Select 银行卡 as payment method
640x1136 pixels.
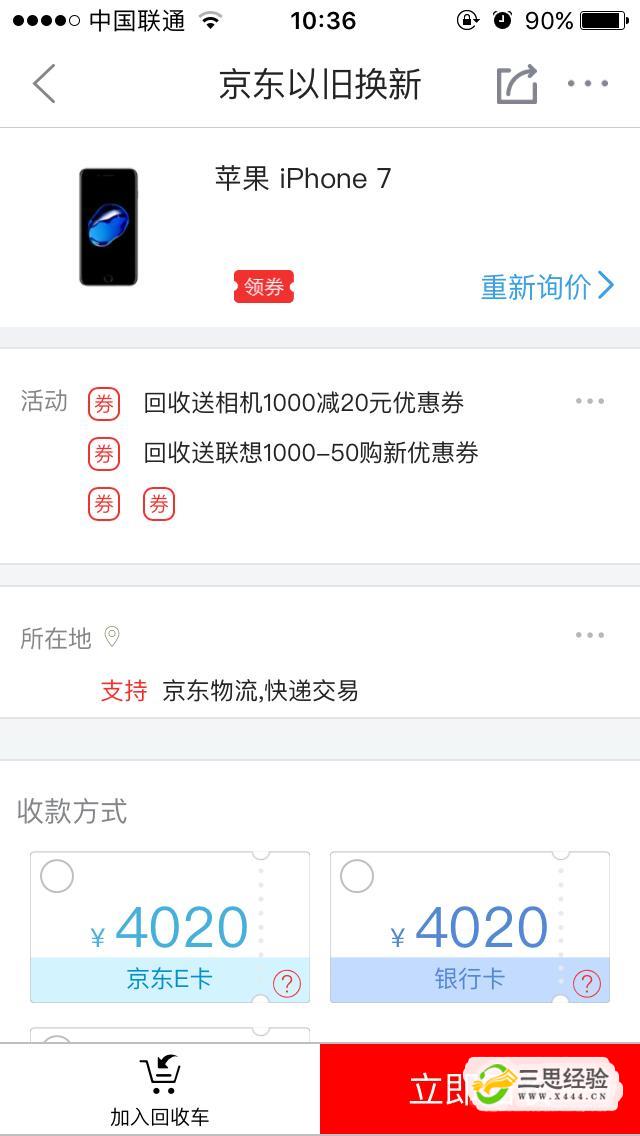[357, 877]
